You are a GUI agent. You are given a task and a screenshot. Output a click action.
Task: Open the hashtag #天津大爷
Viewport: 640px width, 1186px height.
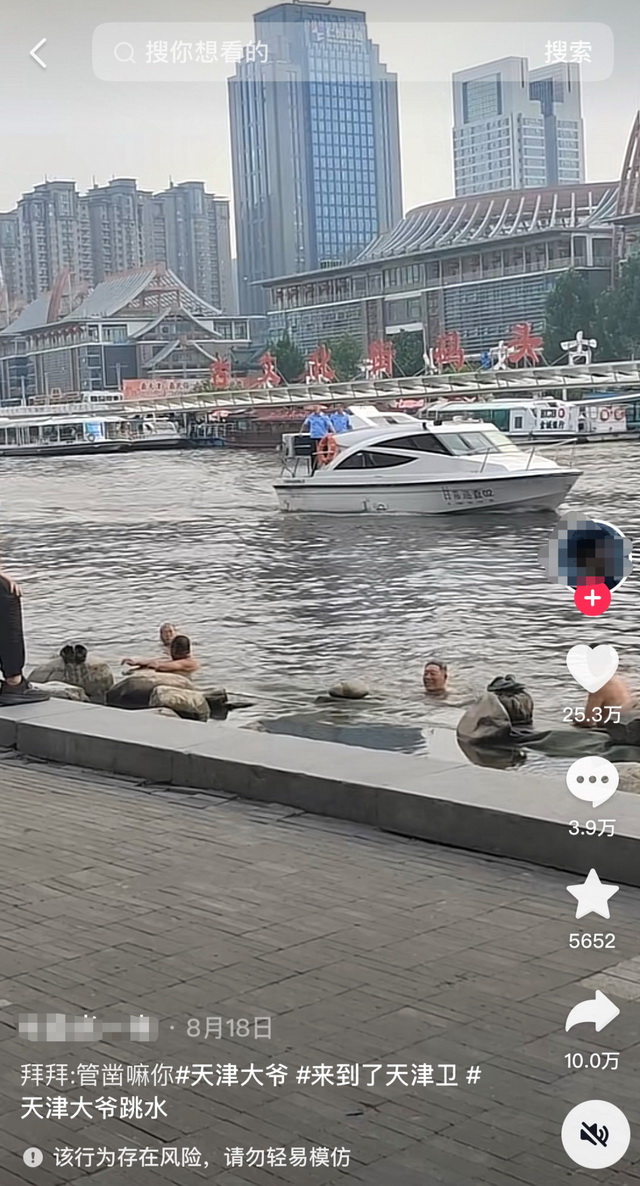click(x=232, y=1075)
